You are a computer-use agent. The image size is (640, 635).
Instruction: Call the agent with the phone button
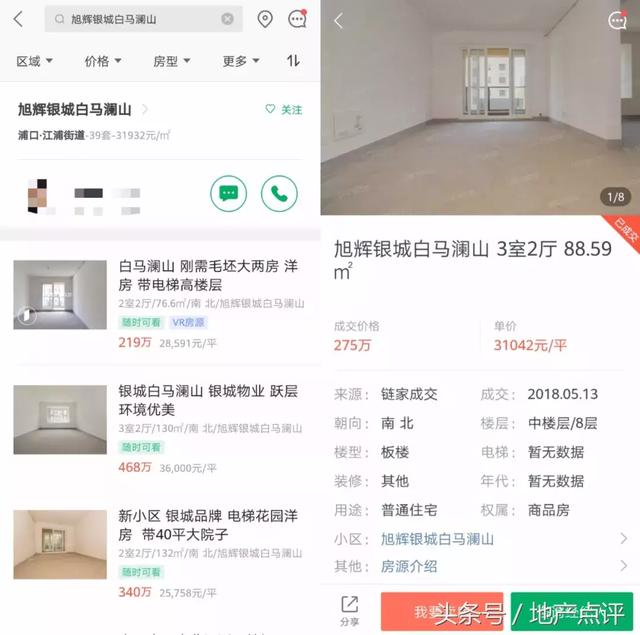(279, 193)
